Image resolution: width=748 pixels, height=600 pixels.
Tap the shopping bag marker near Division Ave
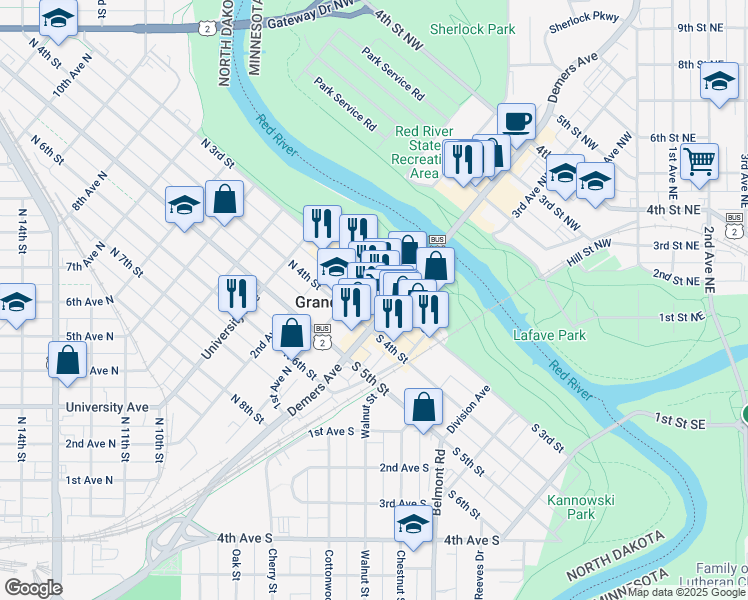423,407
